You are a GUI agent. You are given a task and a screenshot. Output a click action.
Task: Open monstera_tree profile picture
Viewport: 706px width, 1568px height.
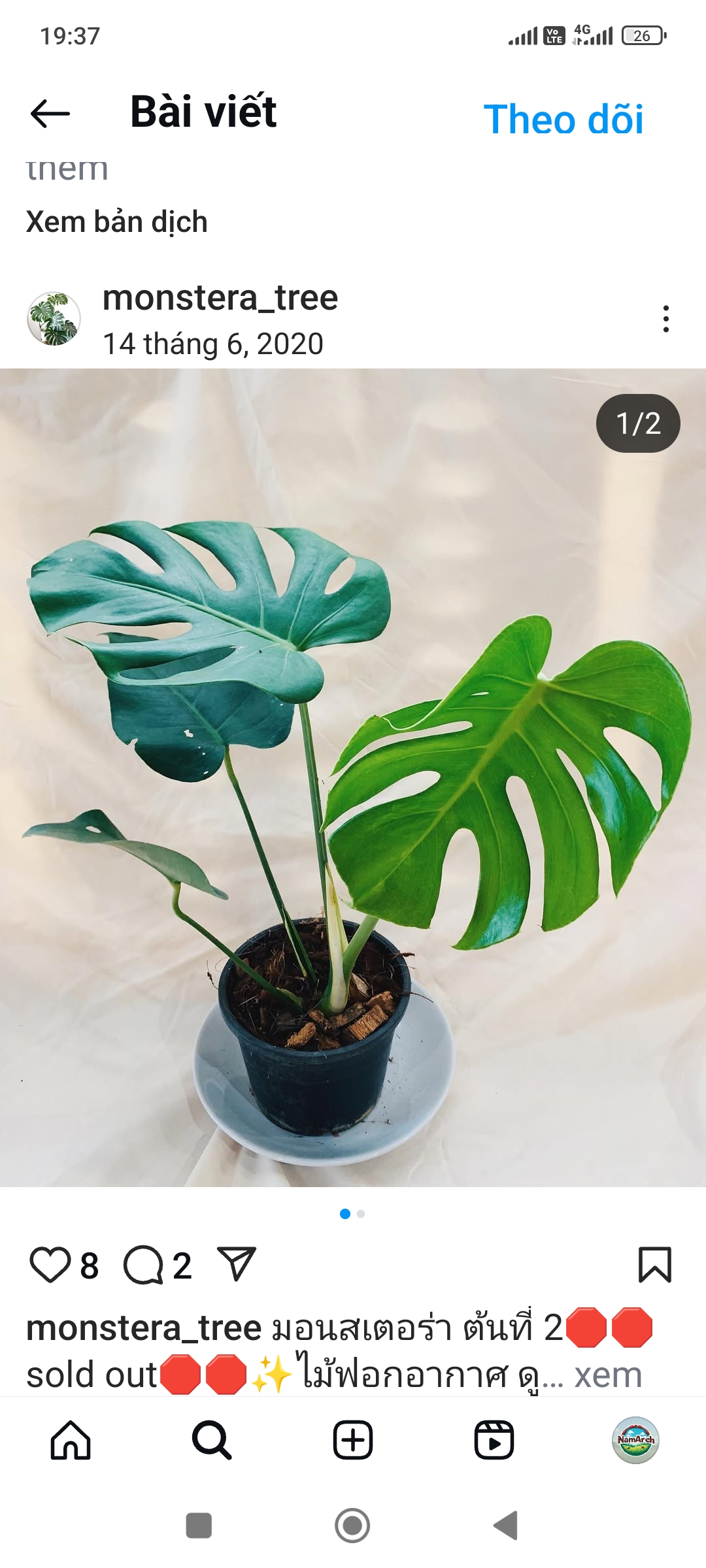[x=54, y=319]
